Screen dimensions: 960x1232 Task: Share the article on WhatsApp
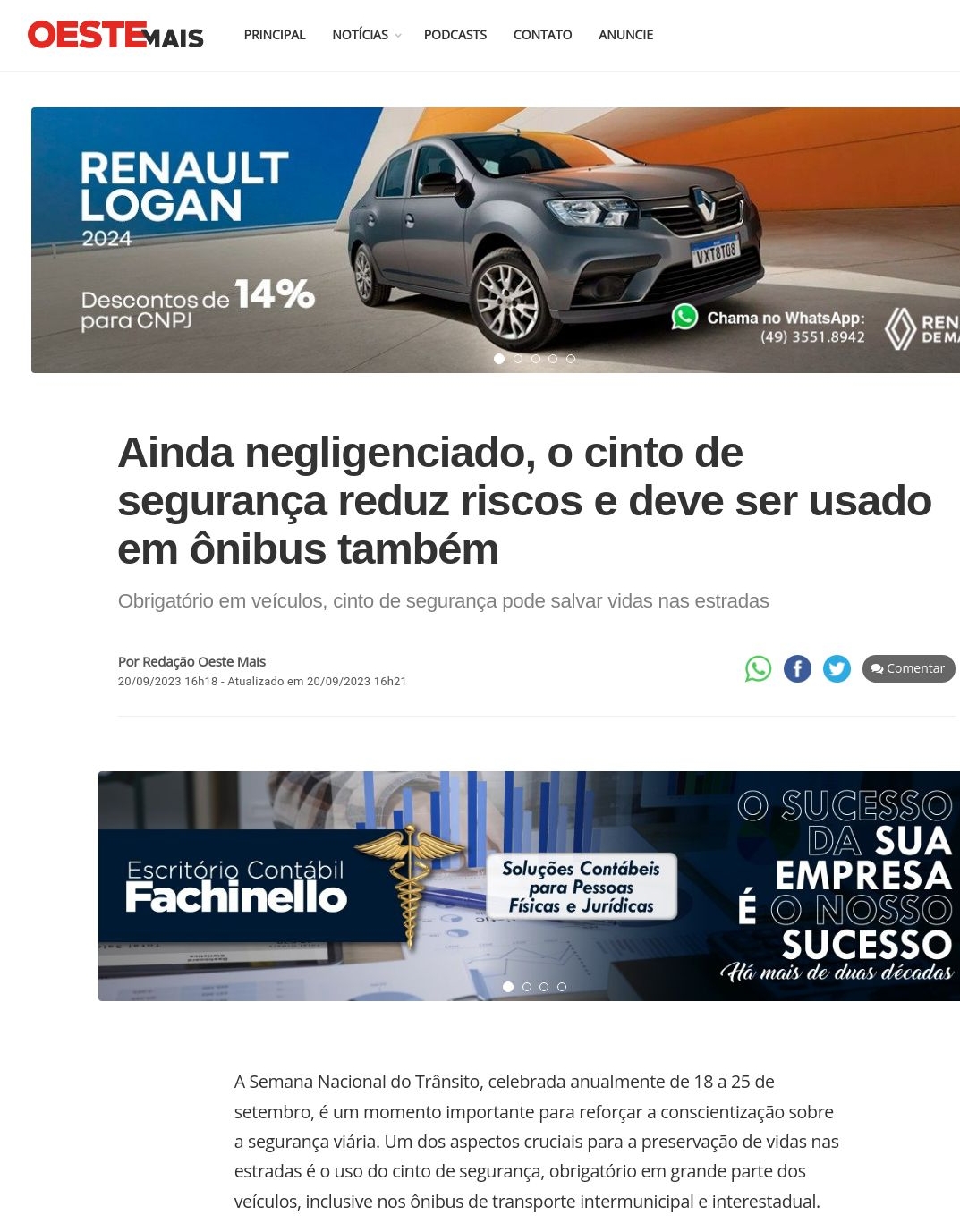click(x=758, y=668)
